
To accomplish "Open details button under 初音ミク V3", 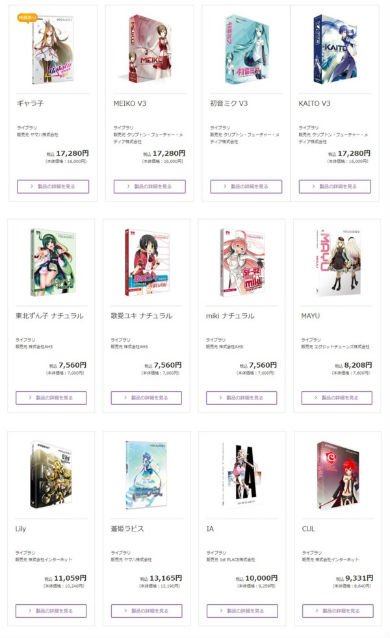I will pyautogui.click(x=246, y=186).
